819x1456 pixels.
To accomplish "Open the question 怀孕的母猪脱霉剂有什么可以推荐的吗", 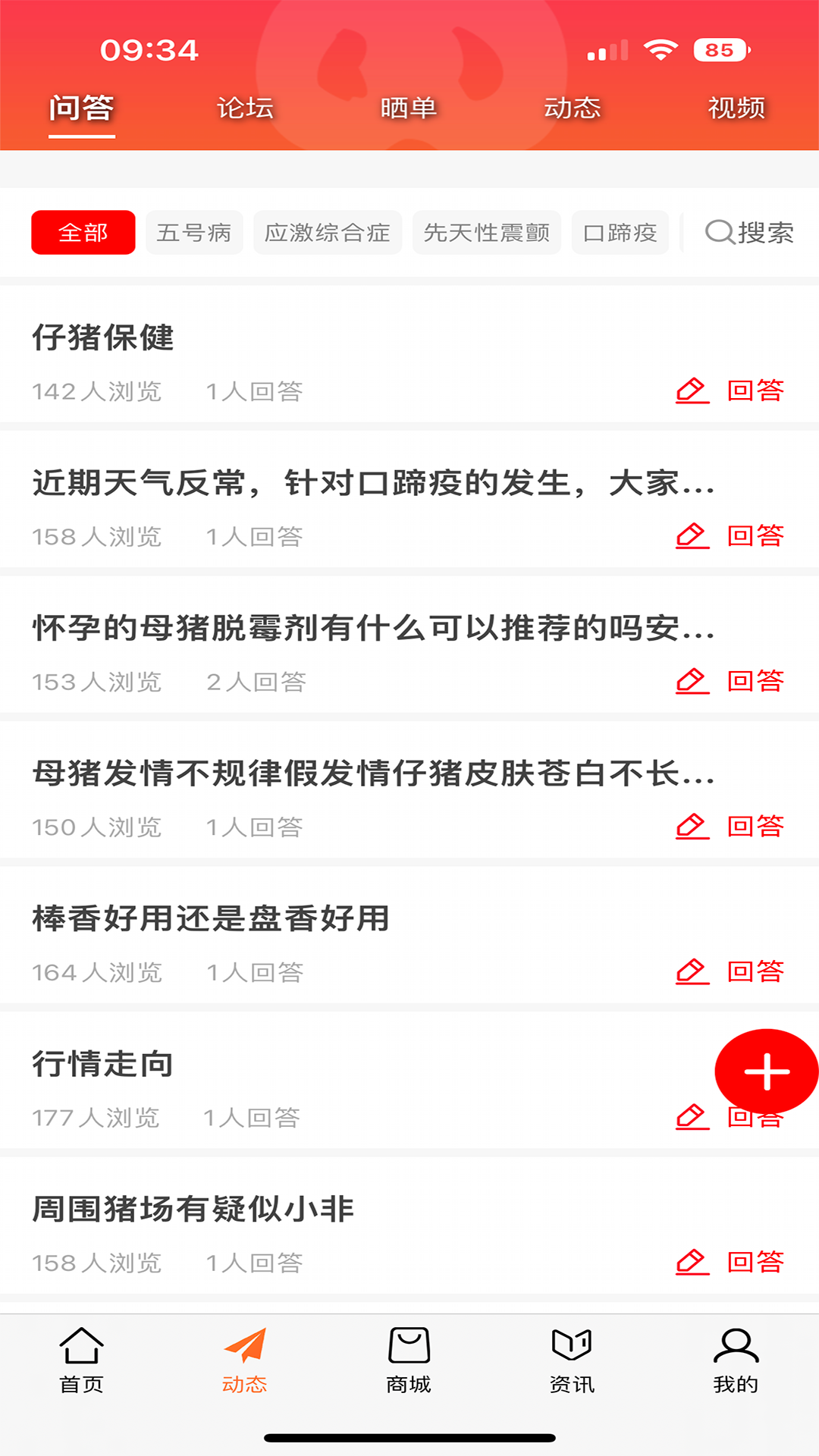I will tap(372, 629).
